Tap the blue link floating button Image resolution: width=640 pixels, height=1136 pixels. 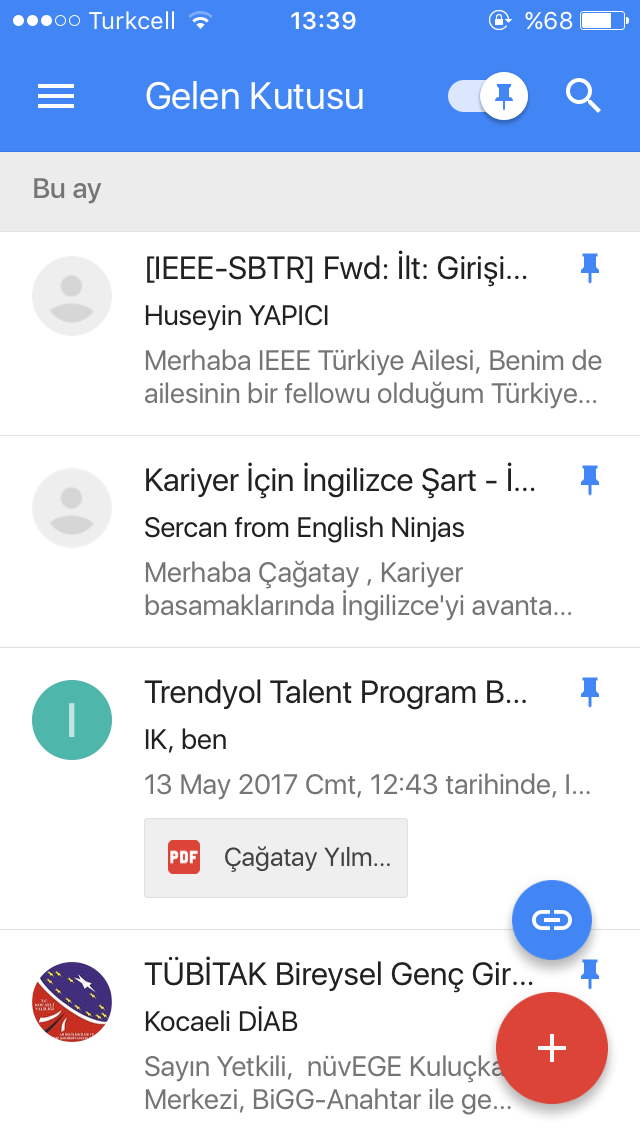coord(552,920)
